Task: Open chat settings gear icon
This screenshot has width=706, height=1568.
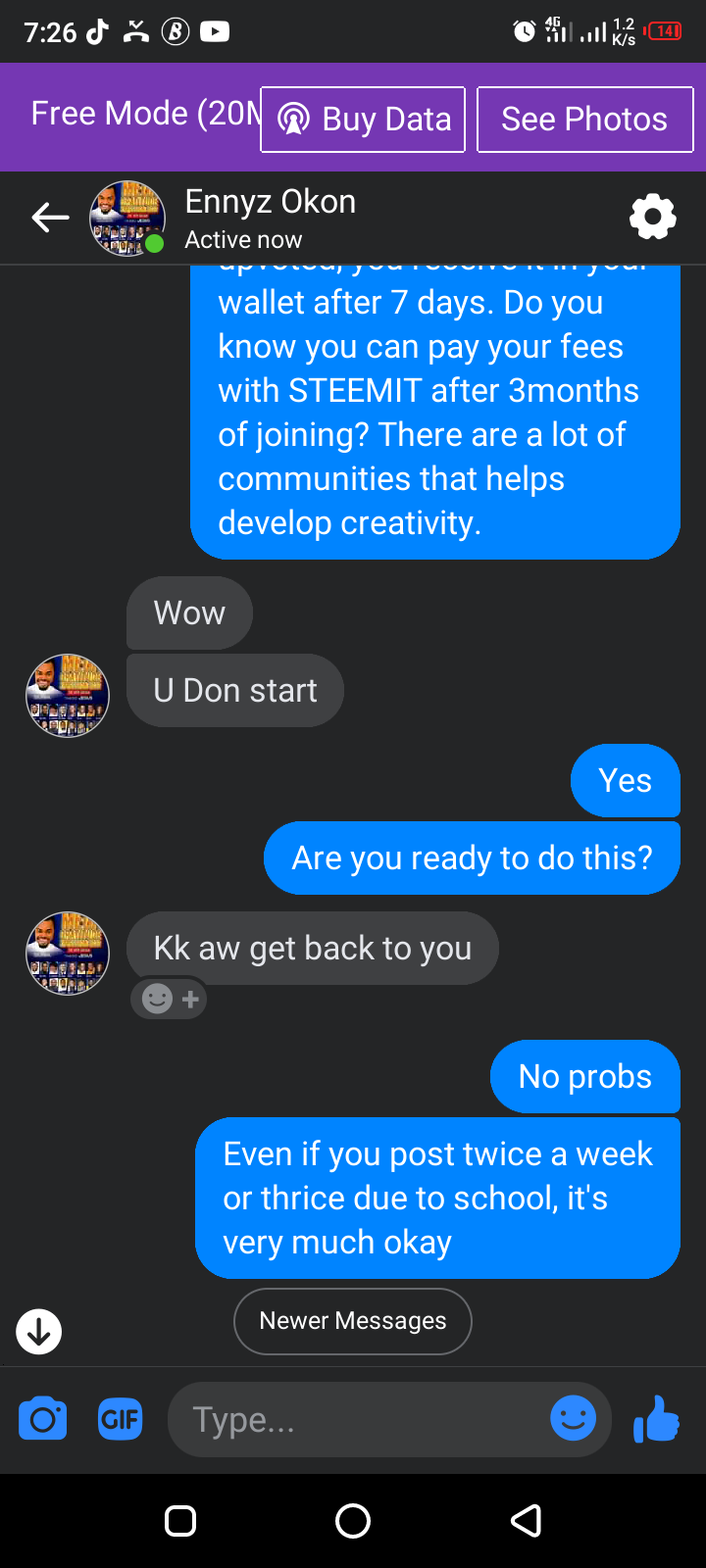Action: [652, 217]
